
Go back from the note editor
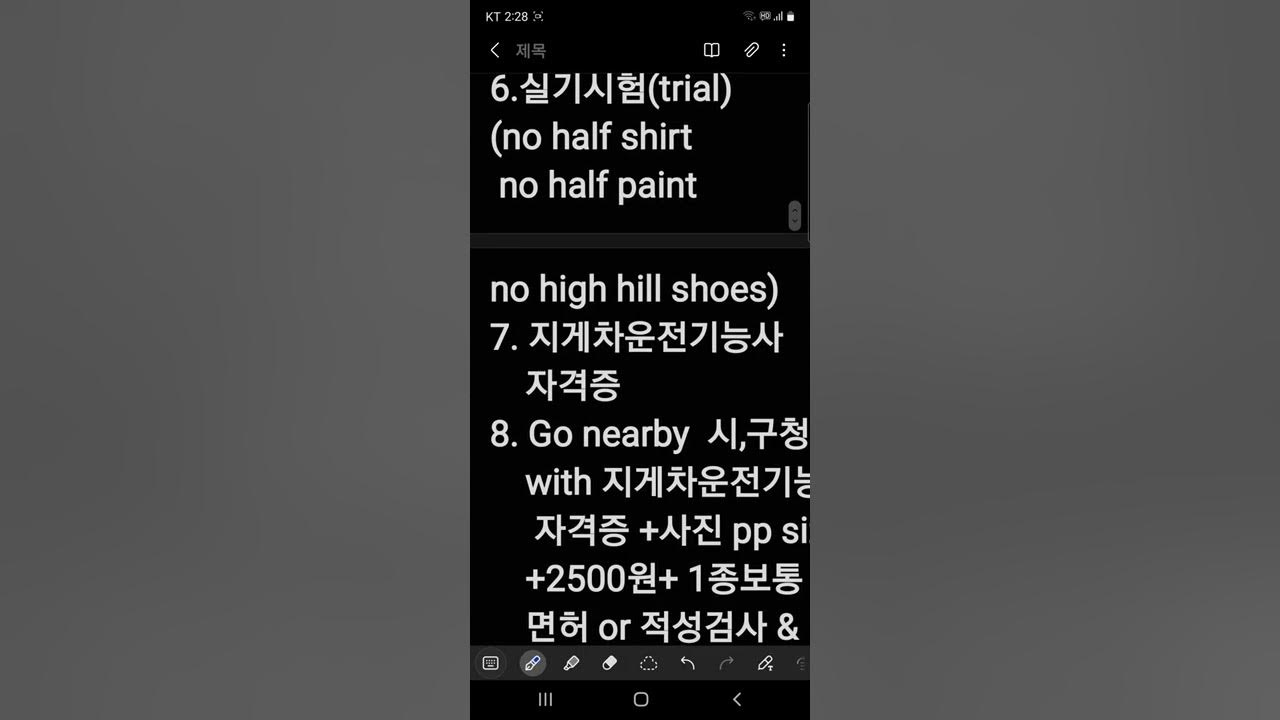(495, 50)
